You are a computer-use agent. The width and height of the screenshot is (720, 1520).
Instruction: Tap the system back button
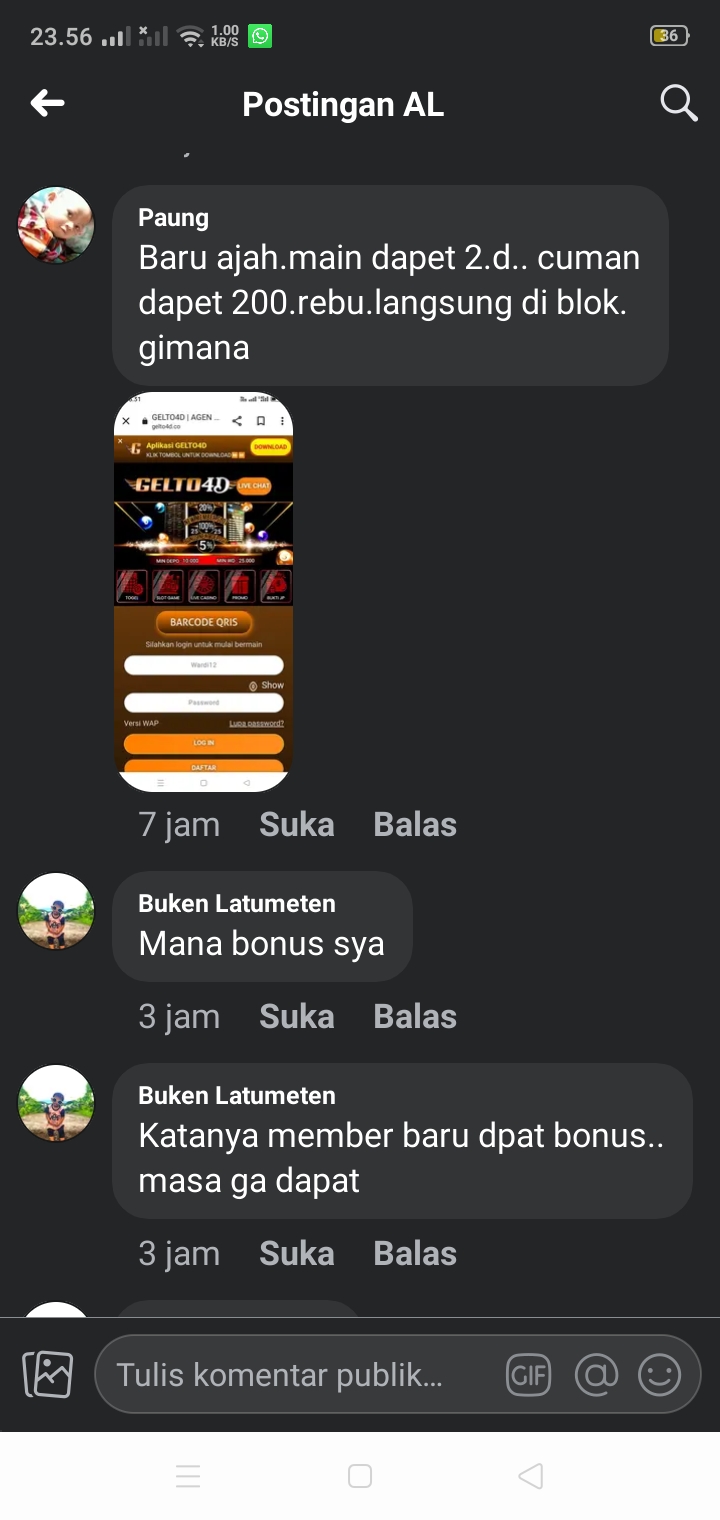(531, 1476)
